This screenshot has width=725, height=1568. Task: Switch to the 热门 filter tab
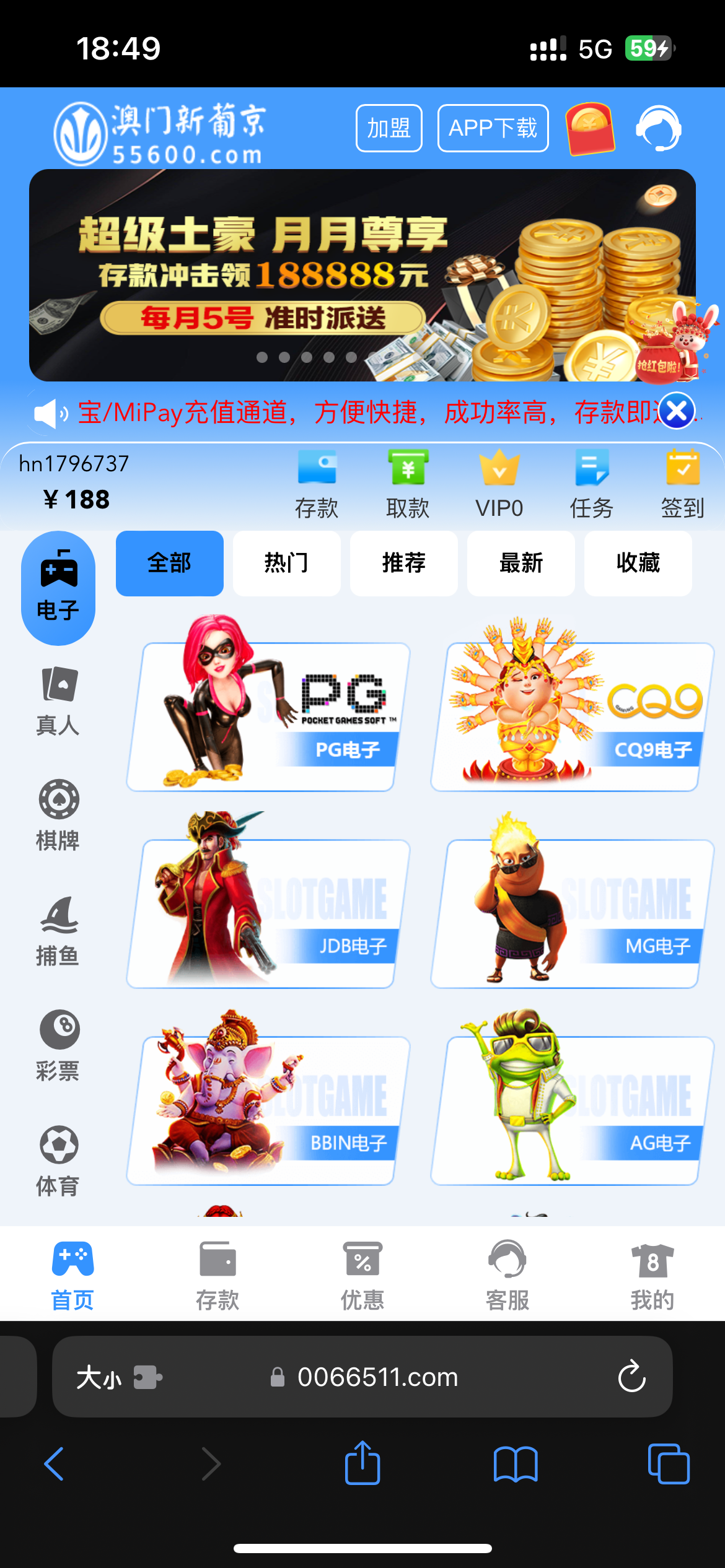[x=286, y=563]
